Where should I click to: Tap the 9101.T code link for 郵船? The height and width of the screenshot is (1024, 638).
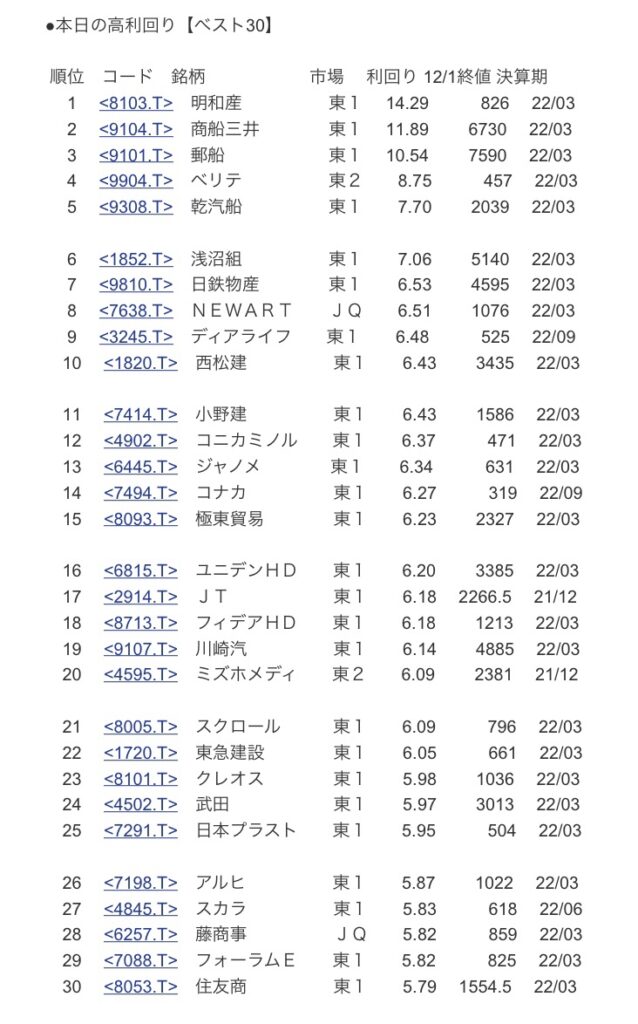(136, 155)
